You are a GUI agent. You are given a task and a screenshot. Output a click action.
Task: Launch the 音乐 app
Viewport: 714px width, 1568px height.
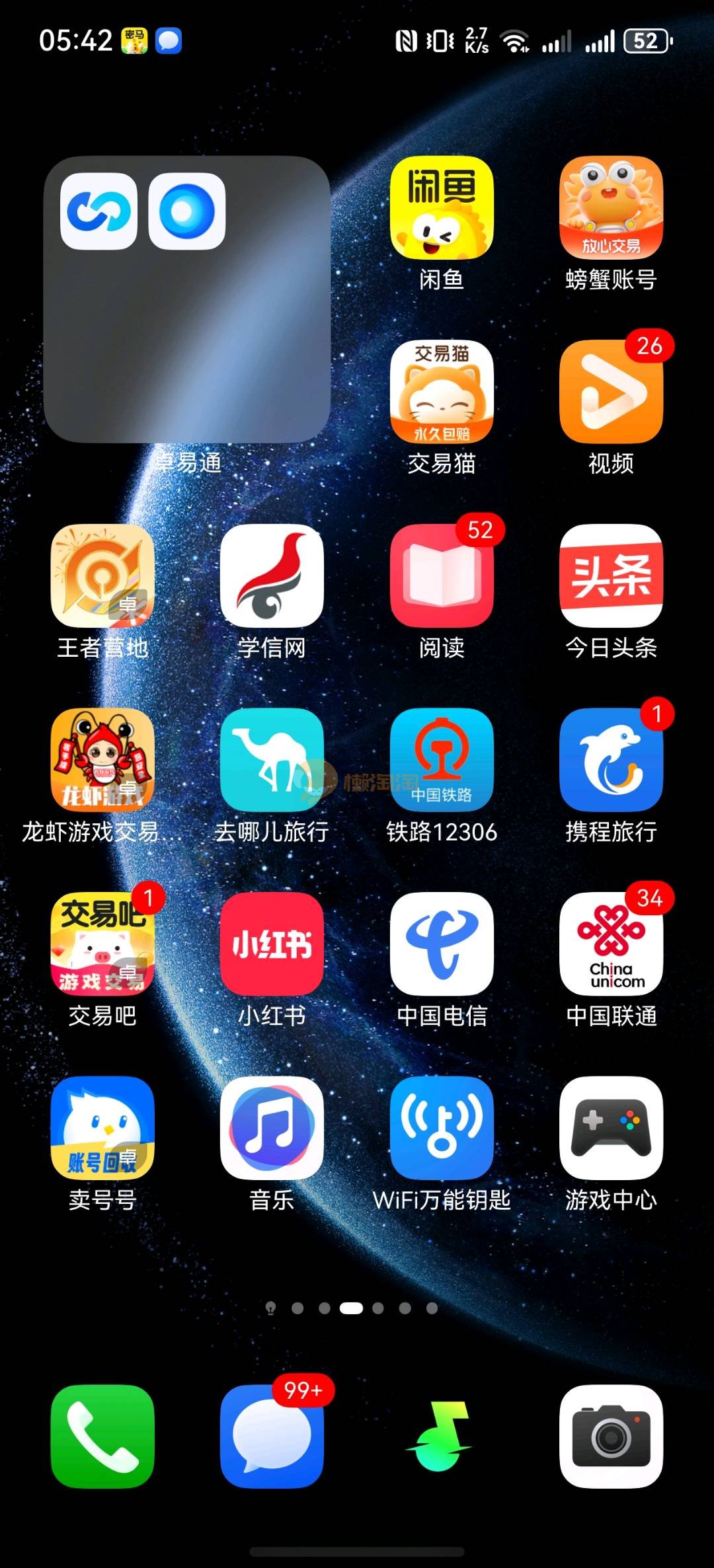pos(272,1128)
